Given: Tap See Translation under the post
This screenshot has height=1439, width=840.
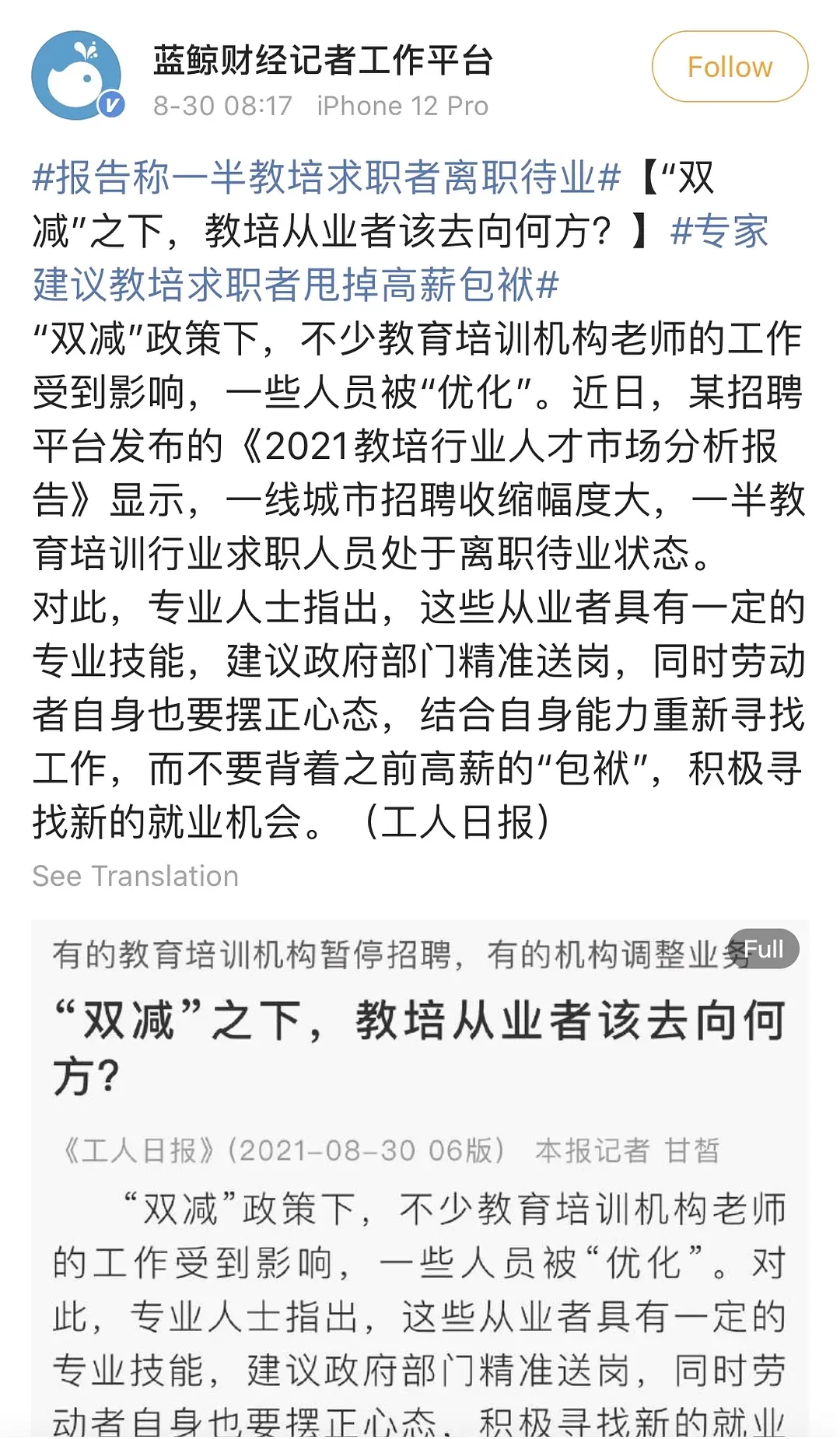Looking at the screenshot, I should click(135, 876).
